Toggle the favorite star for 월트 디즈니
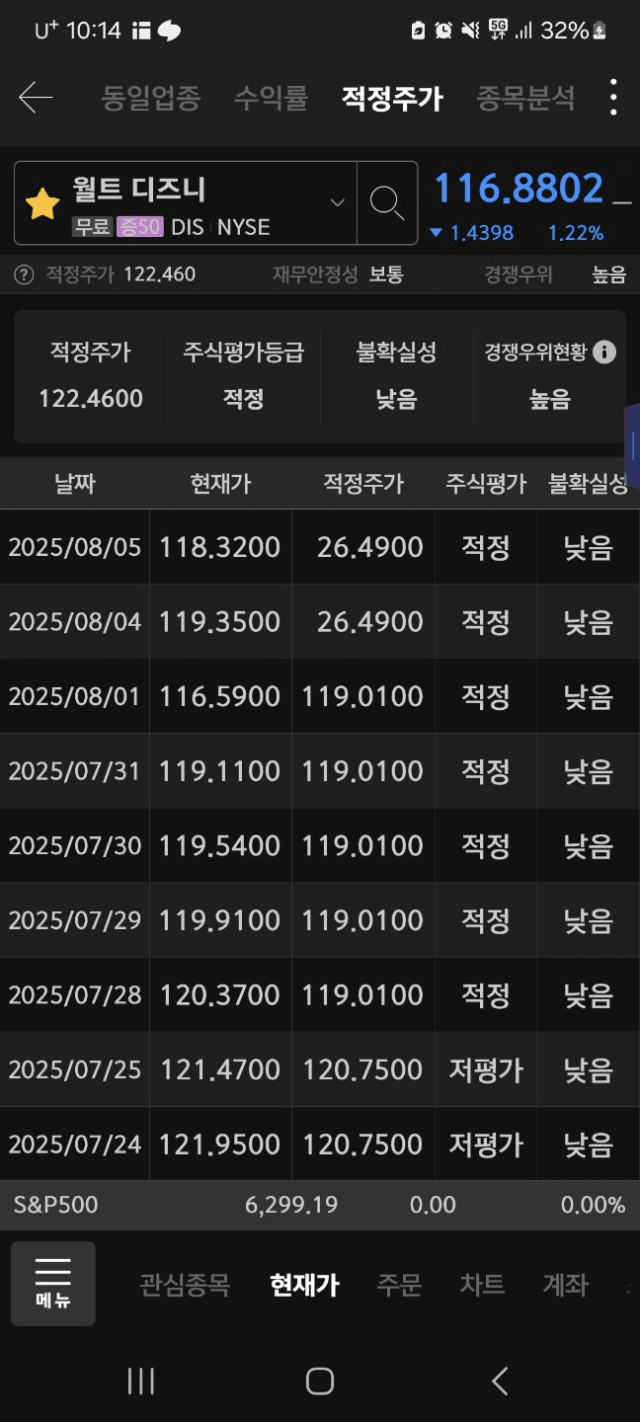 coord(42,204)
